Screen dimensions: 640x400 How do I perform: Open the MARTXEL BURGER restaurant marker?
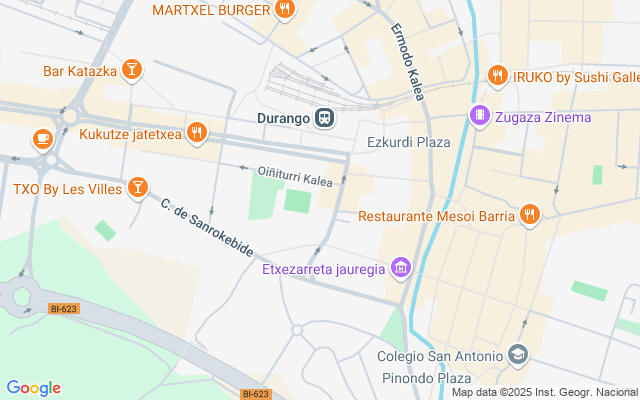pyautogui.click(x=285, y=10)
